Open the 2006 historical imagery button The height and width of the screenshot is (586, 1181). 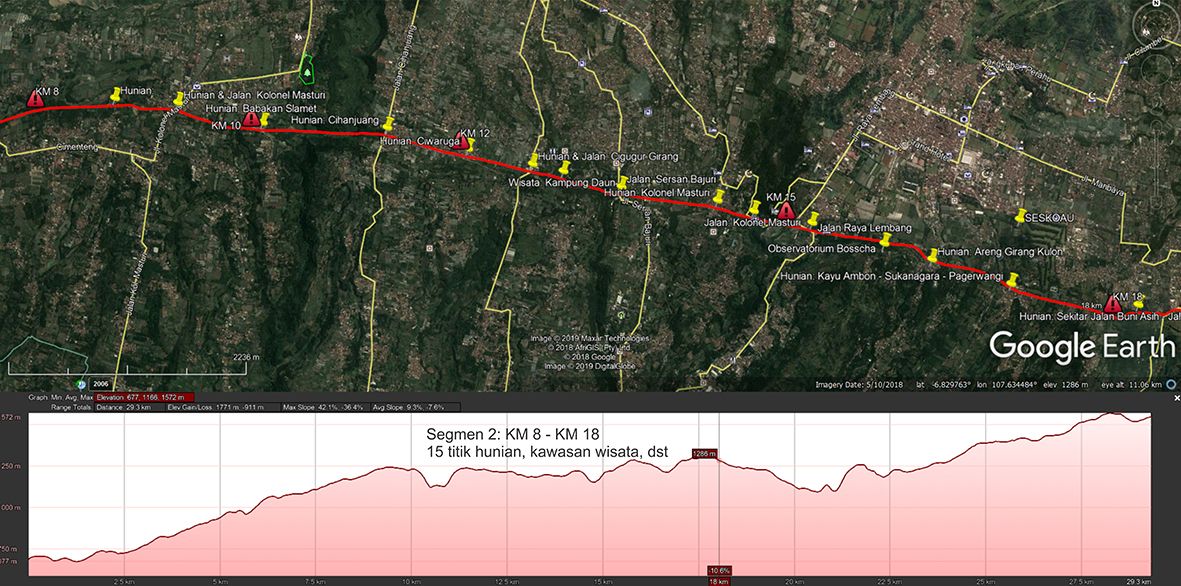click(x=100, y=383)
